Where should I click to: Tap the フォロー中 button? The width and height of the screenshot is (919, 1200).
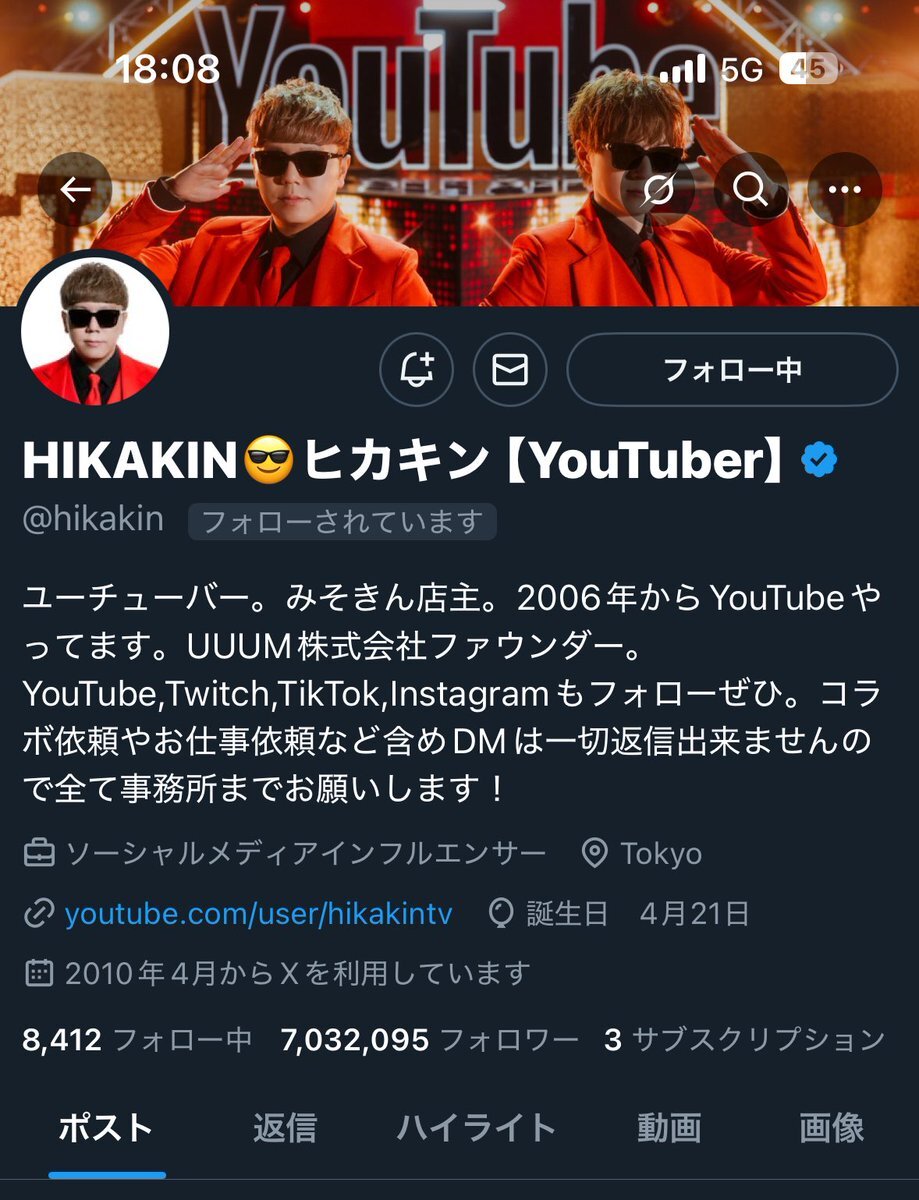click(x=732, y=370)
